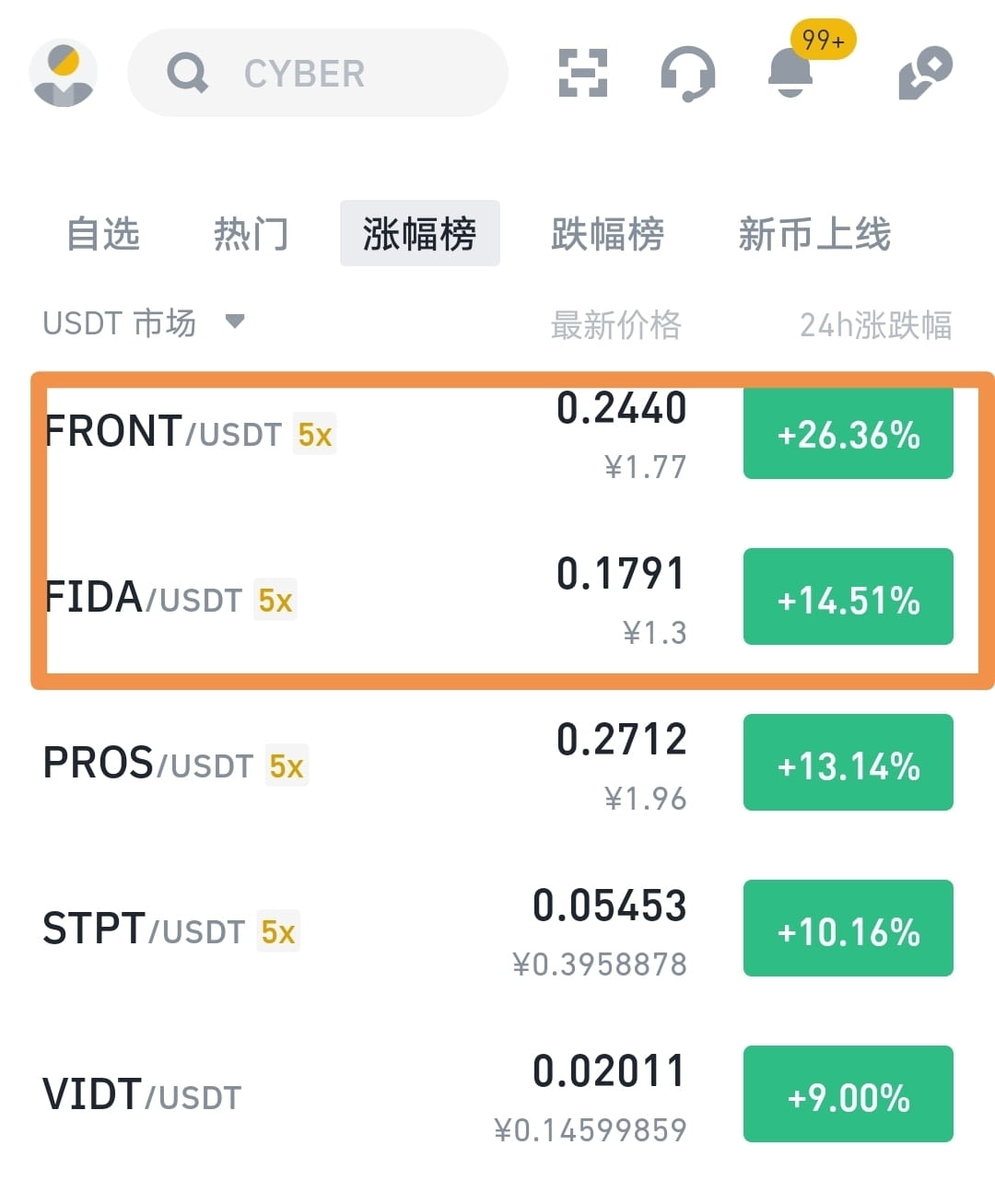
Task: Tap the profile avatar icon
Action: [x=63, y=73]
